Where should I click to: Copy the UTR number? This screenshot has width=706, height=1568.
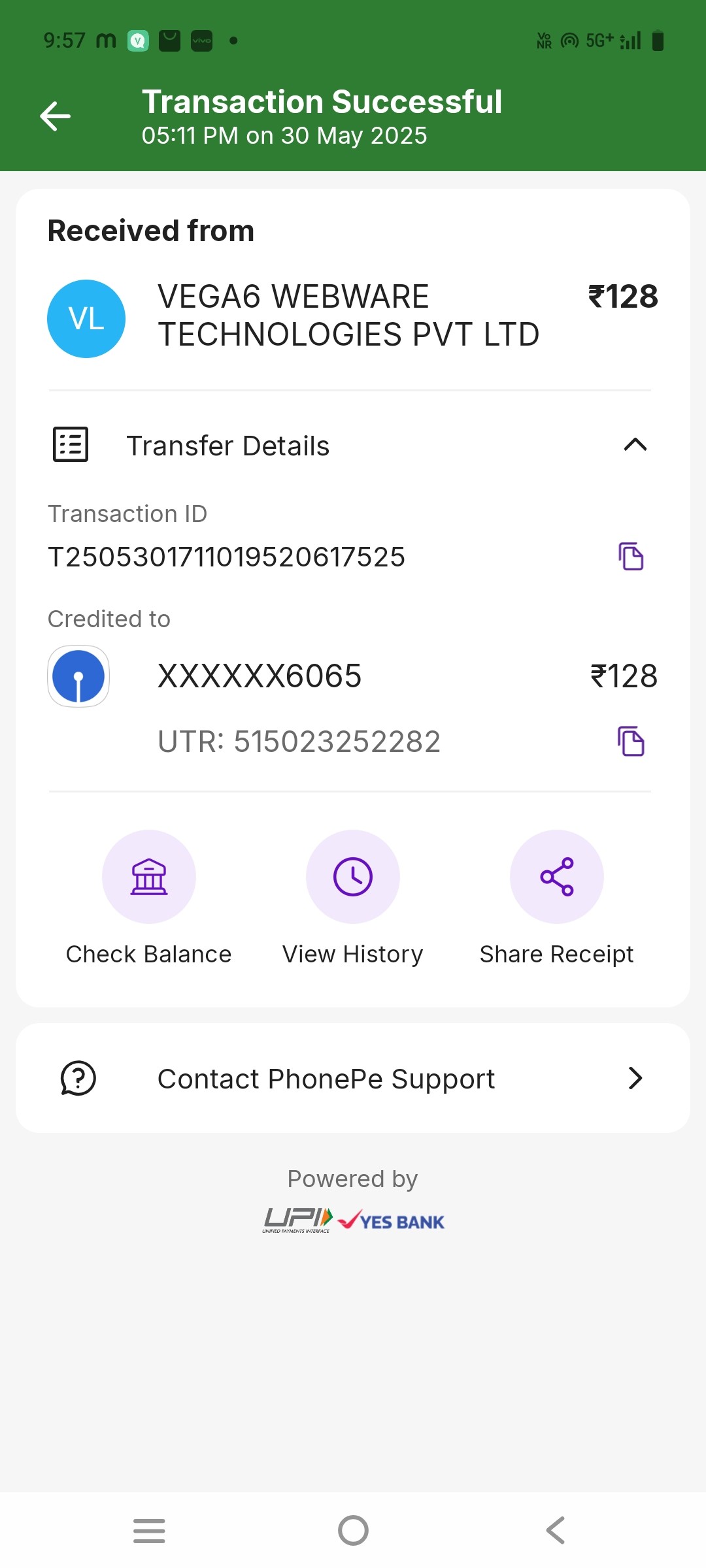[631, 742]
